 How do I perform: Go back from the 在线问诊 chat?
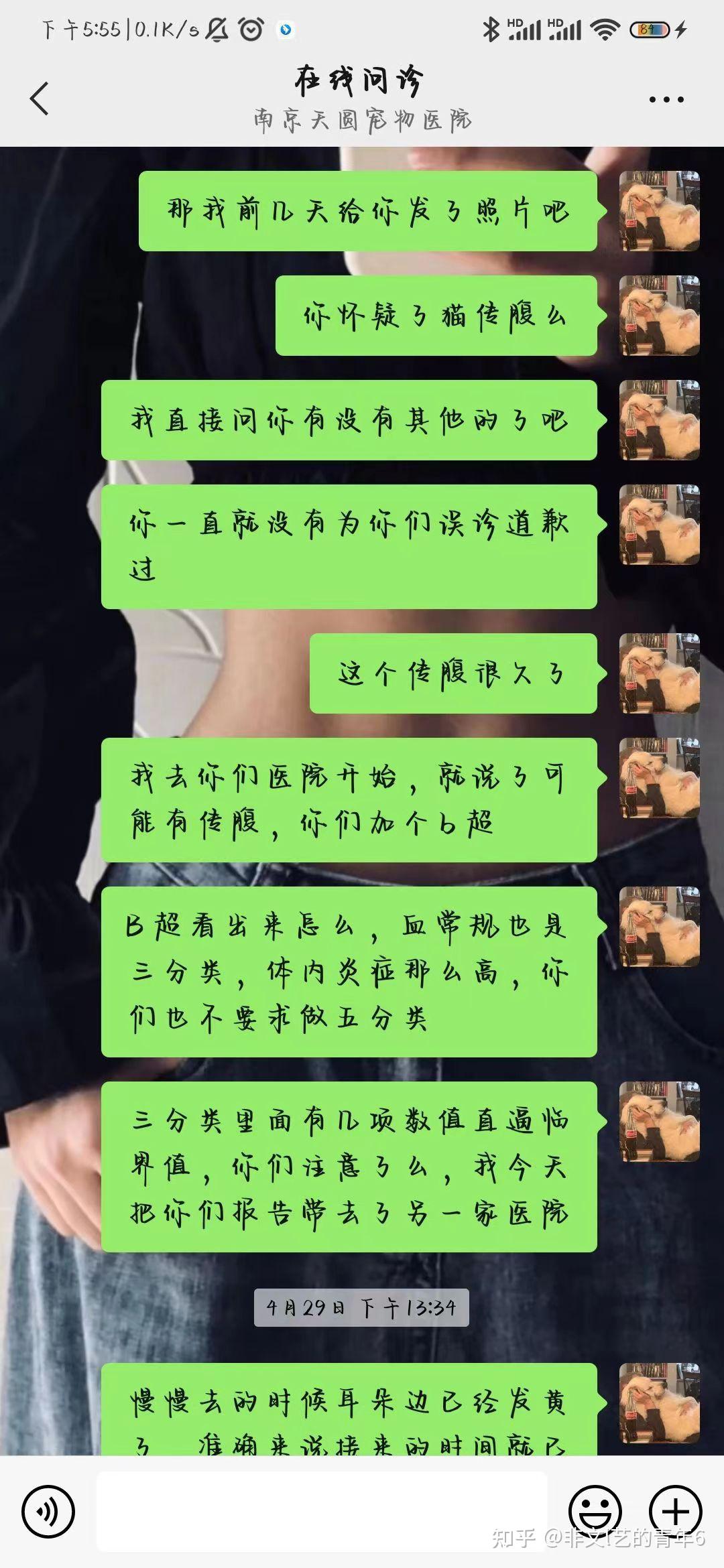pos(40,99)
